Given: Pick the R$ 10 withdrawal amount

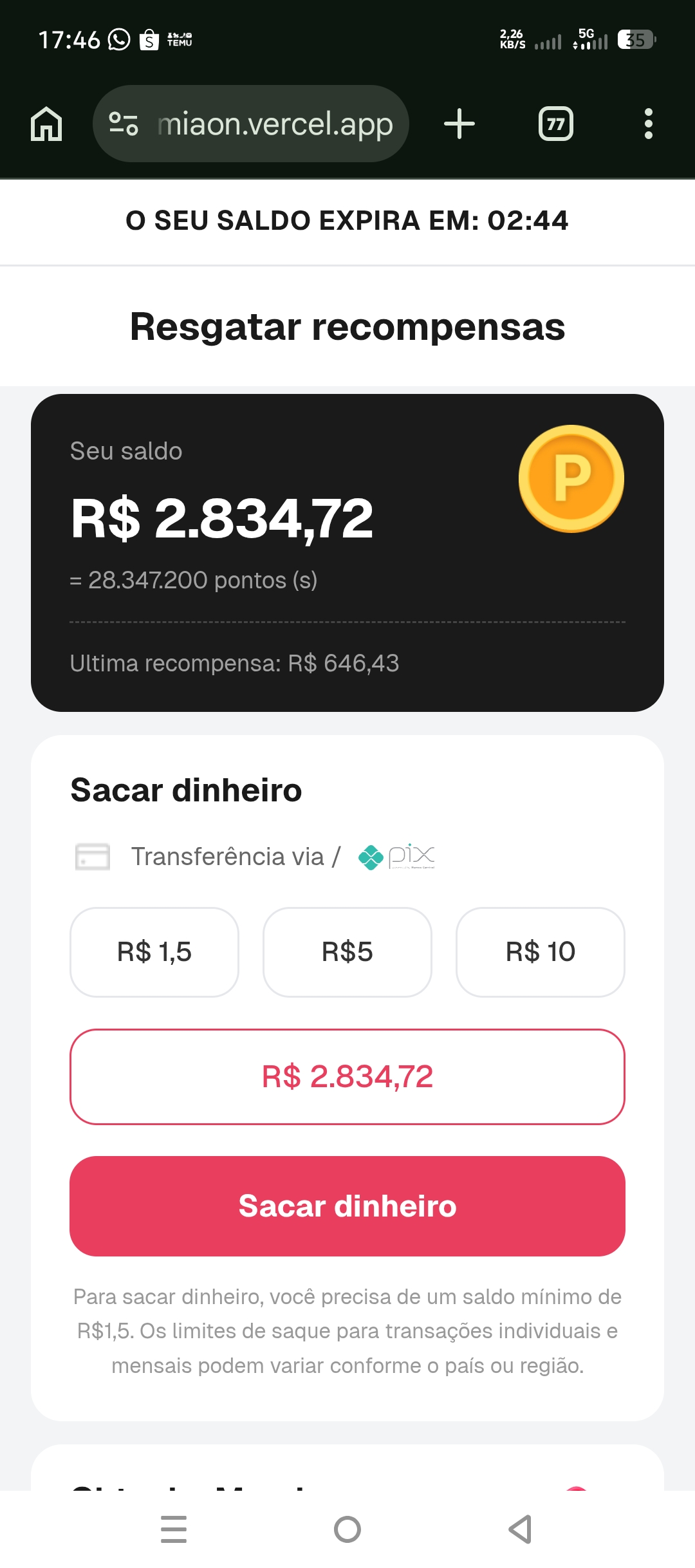Looking at the screenshot, I should coord(541,952).
